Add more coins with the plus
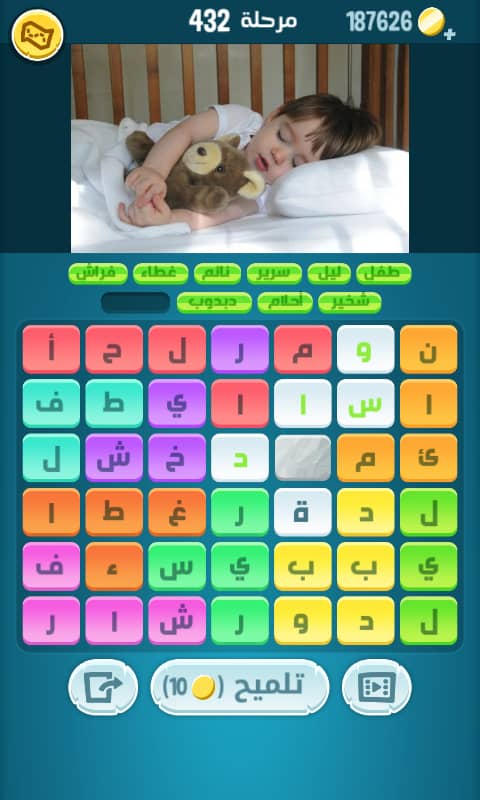The height and width of the screenshot is (800, 480). (449, 34)
